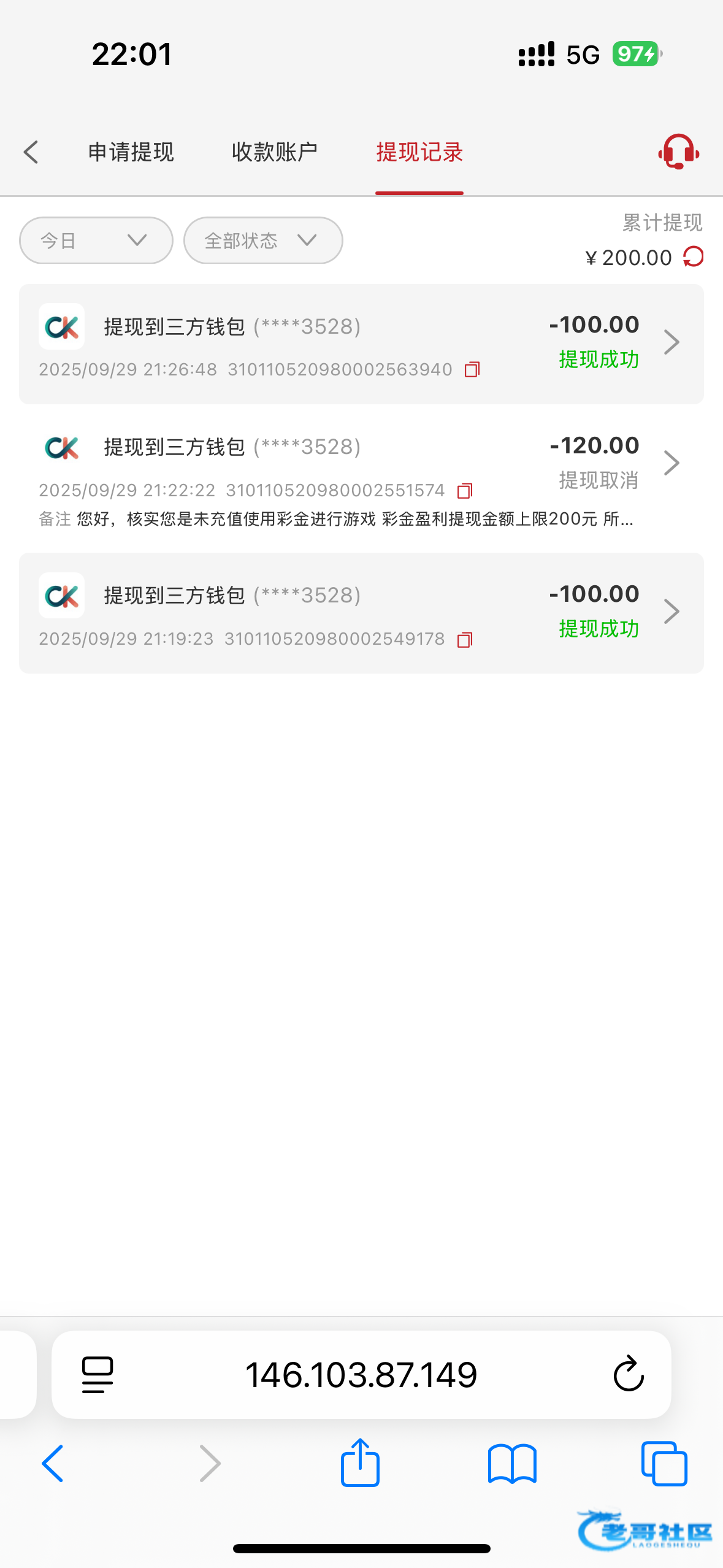Select the 提现记录 tab
The height and width of the screenshot is (1568, 723).
(x=419, y=152)
